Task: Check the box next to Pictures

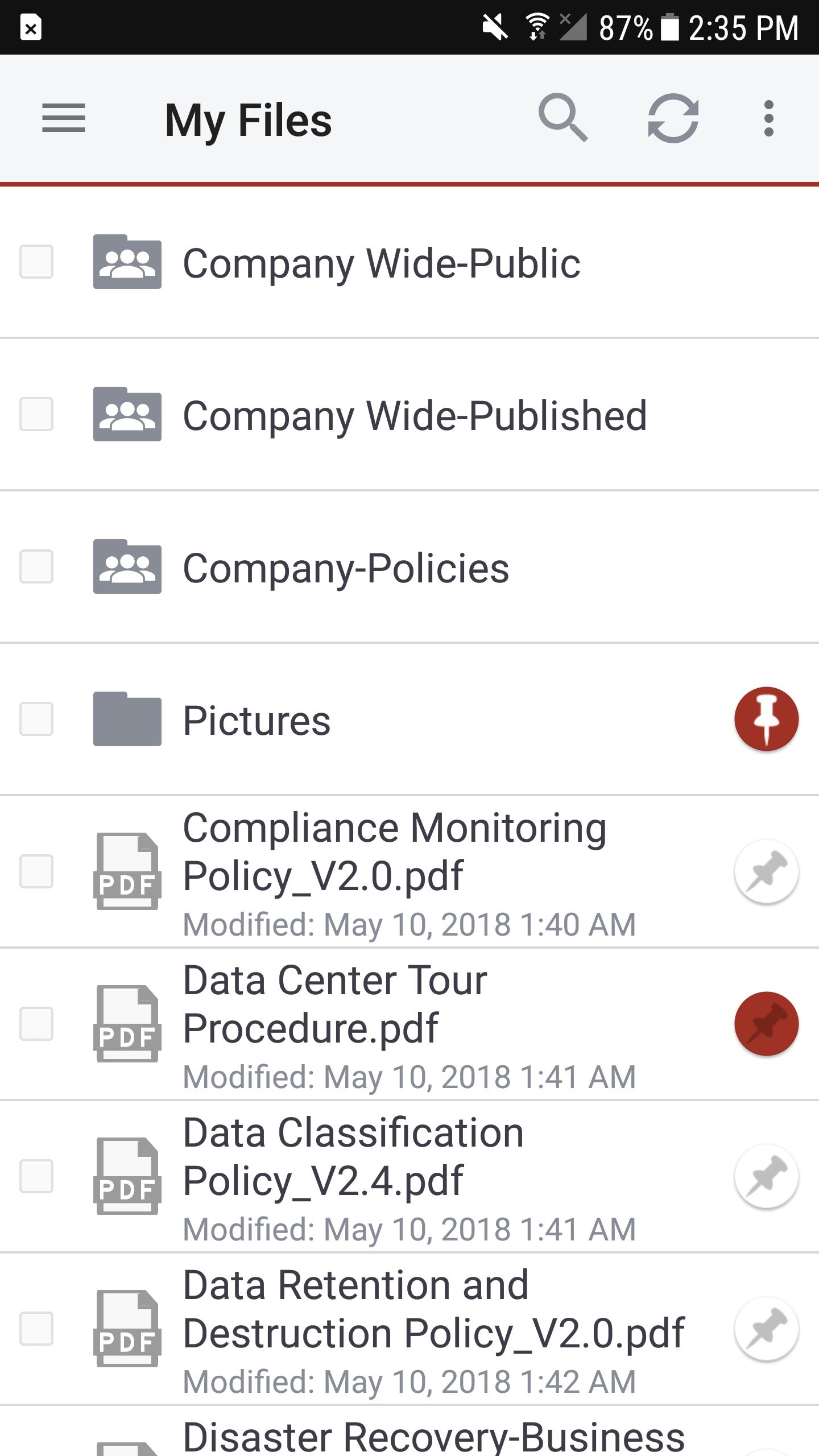Action: pos(36,719)
